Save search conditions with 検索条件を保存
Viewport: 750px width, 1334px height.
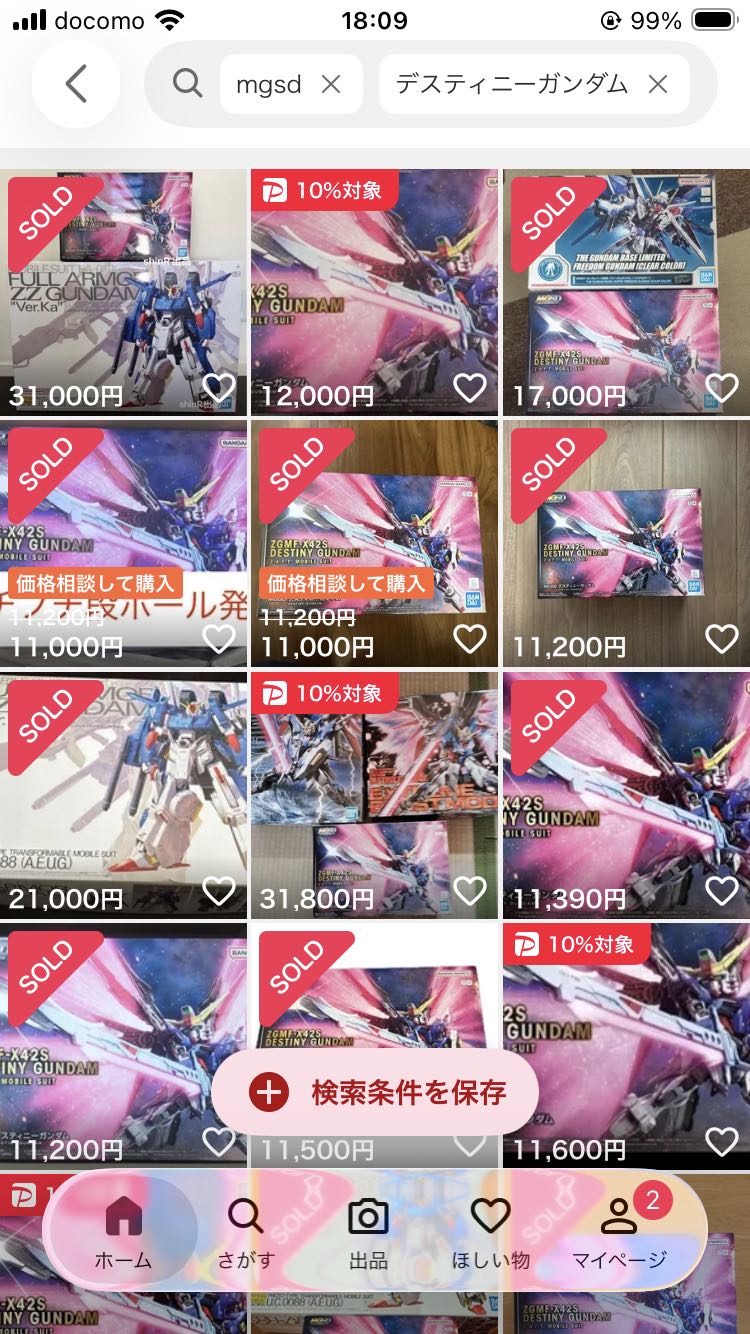375,1092
